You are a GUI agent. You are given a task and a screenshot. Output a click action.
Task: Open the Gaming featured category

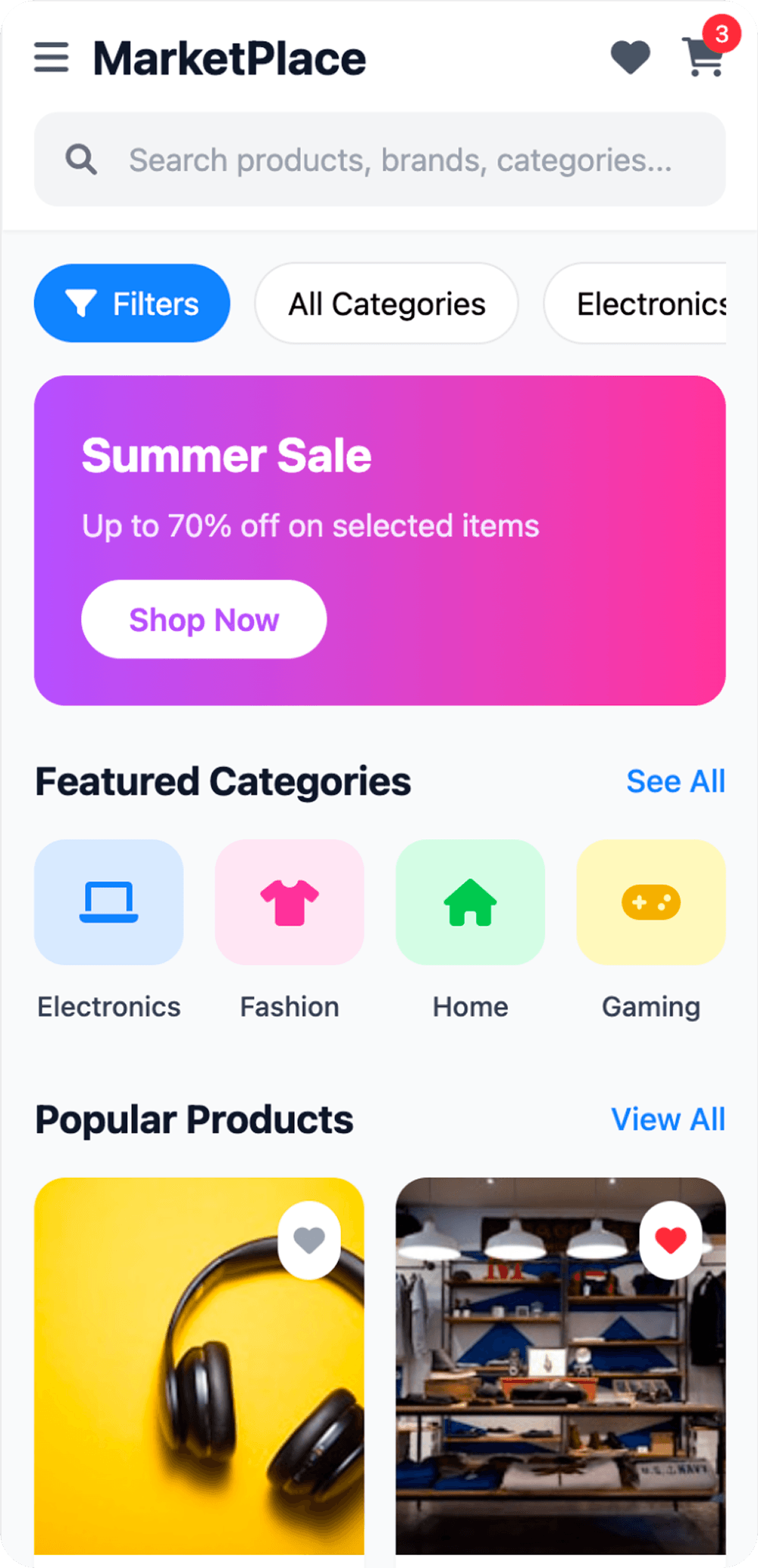(650, 902)
